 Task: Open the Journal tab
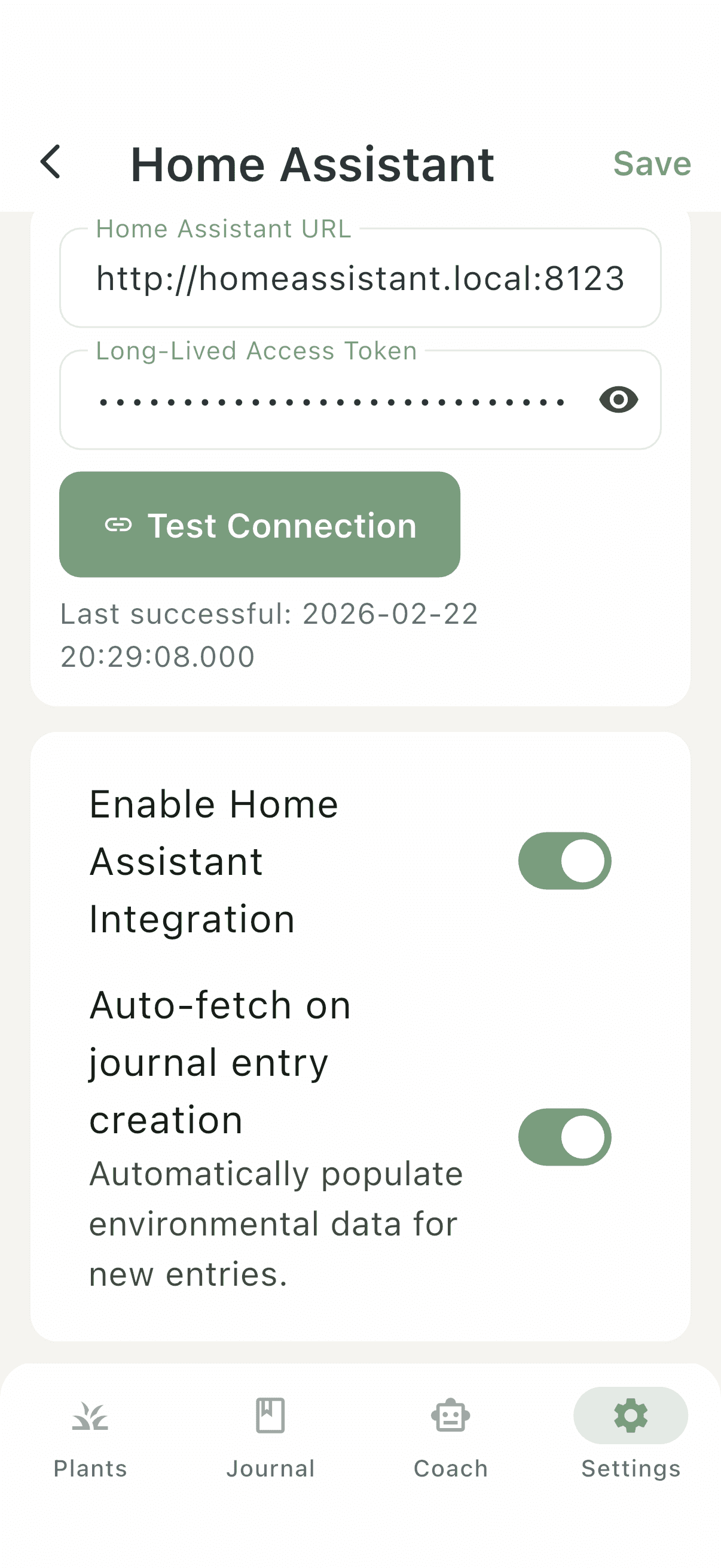270,1438
